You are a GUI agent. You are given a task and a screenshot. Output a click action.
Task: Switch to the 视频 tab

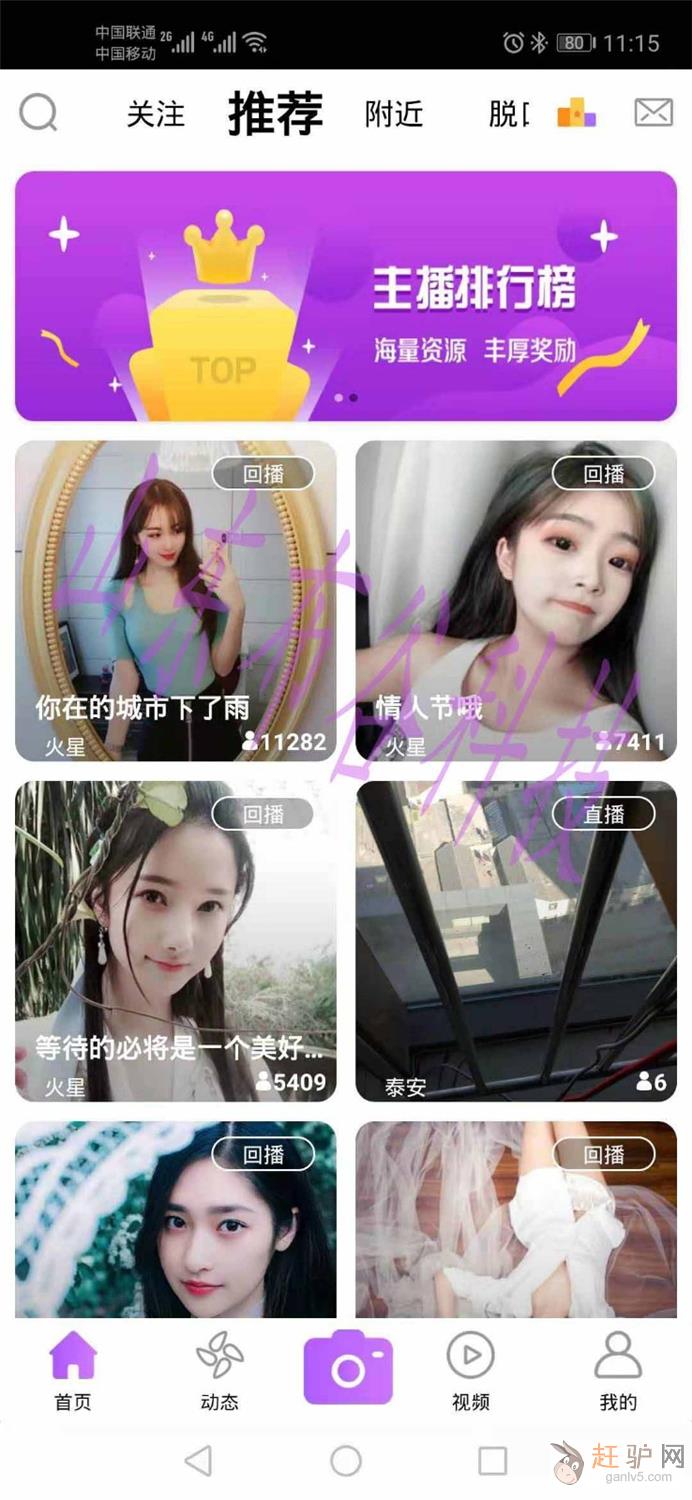pos(471,1371)
